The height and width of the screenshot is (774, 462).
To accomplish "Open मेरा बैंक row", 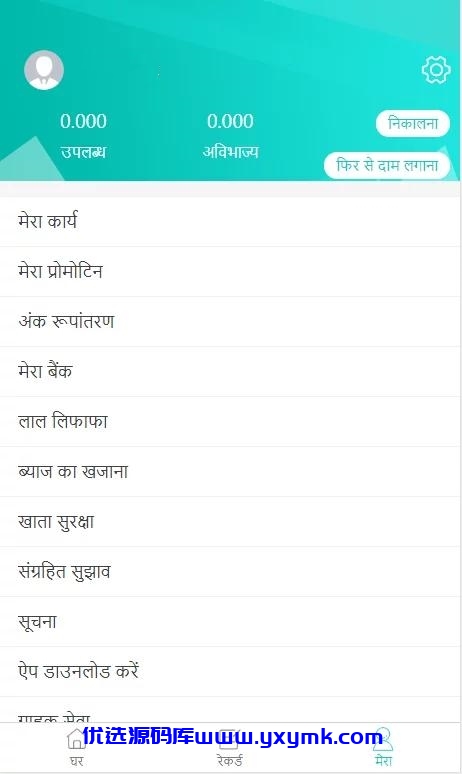I will tap(230, 371).
